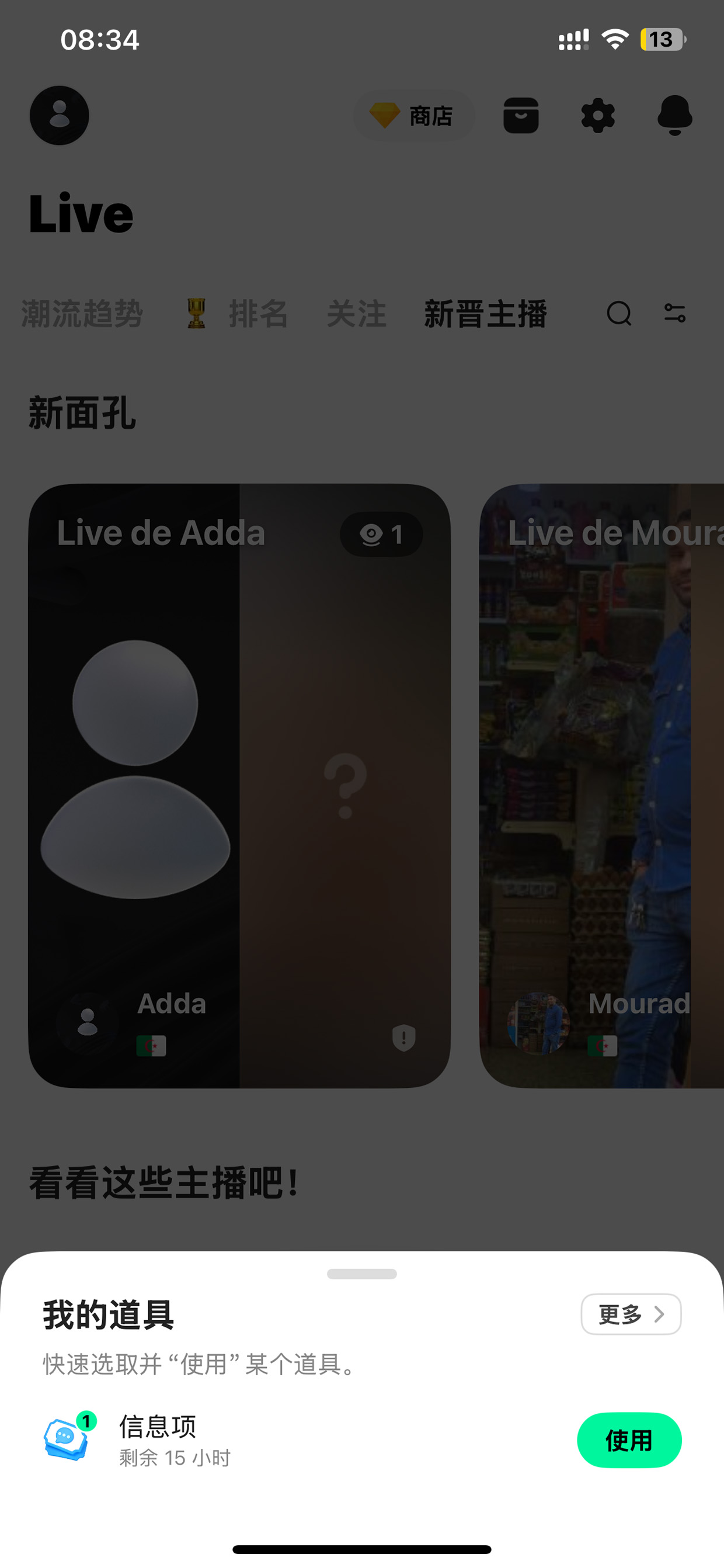The width and height of the screenshot is (724, 1568).
Task: Switch to the 排名 tab
Action: (x=237, y=314)
